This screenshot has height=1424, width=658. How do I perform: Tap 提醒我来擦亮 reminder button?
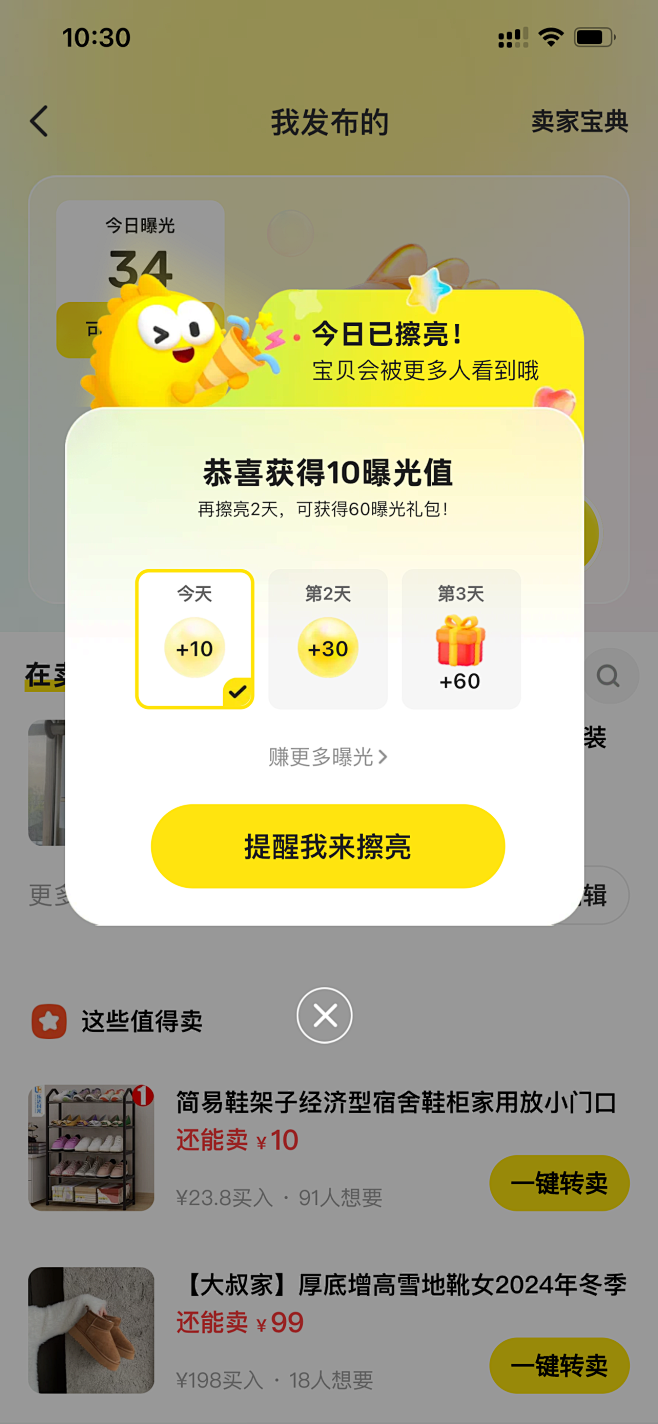(327, 846)
